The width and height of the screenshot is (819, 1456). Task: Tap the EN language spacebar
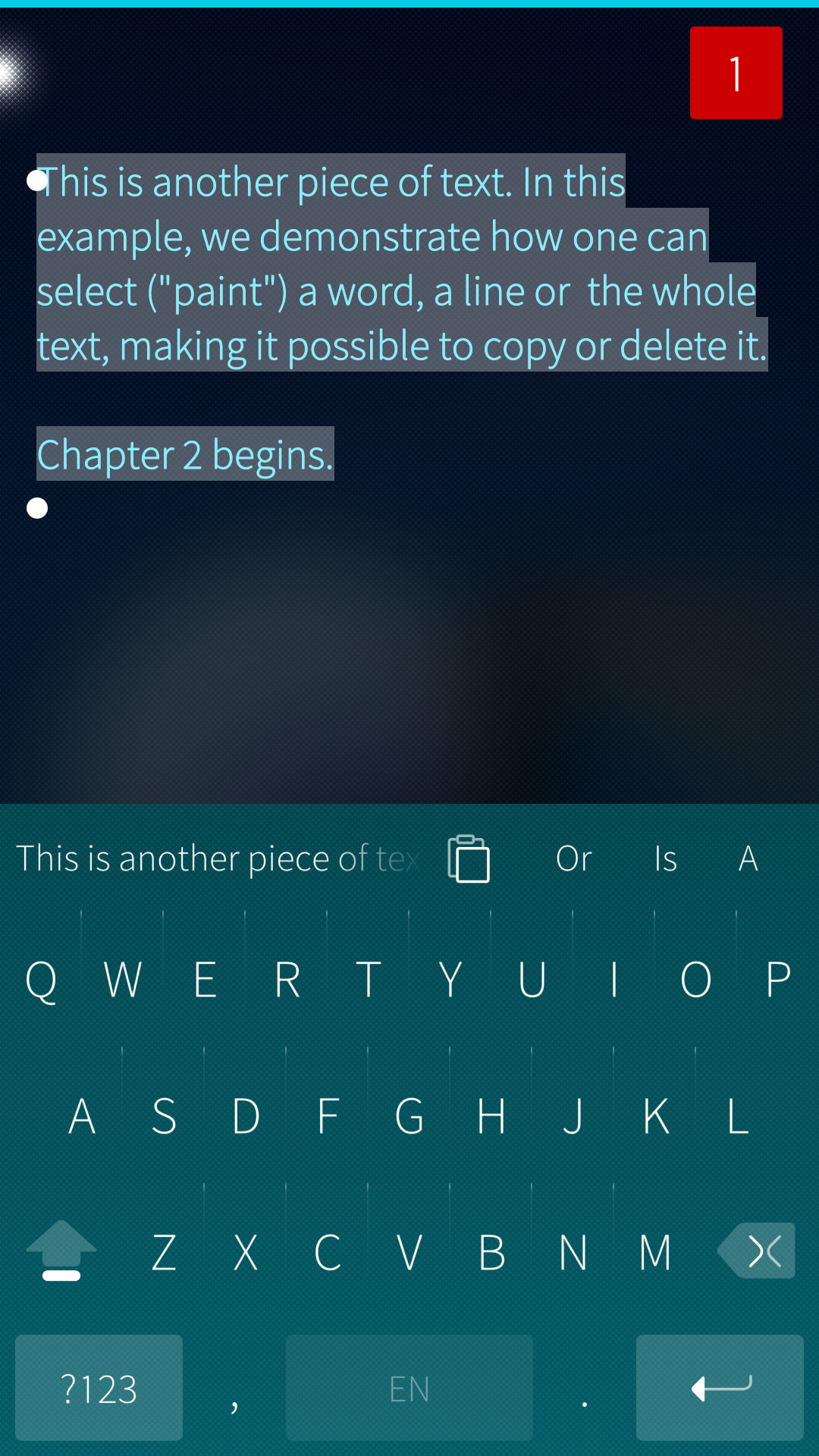[409, 1388]
